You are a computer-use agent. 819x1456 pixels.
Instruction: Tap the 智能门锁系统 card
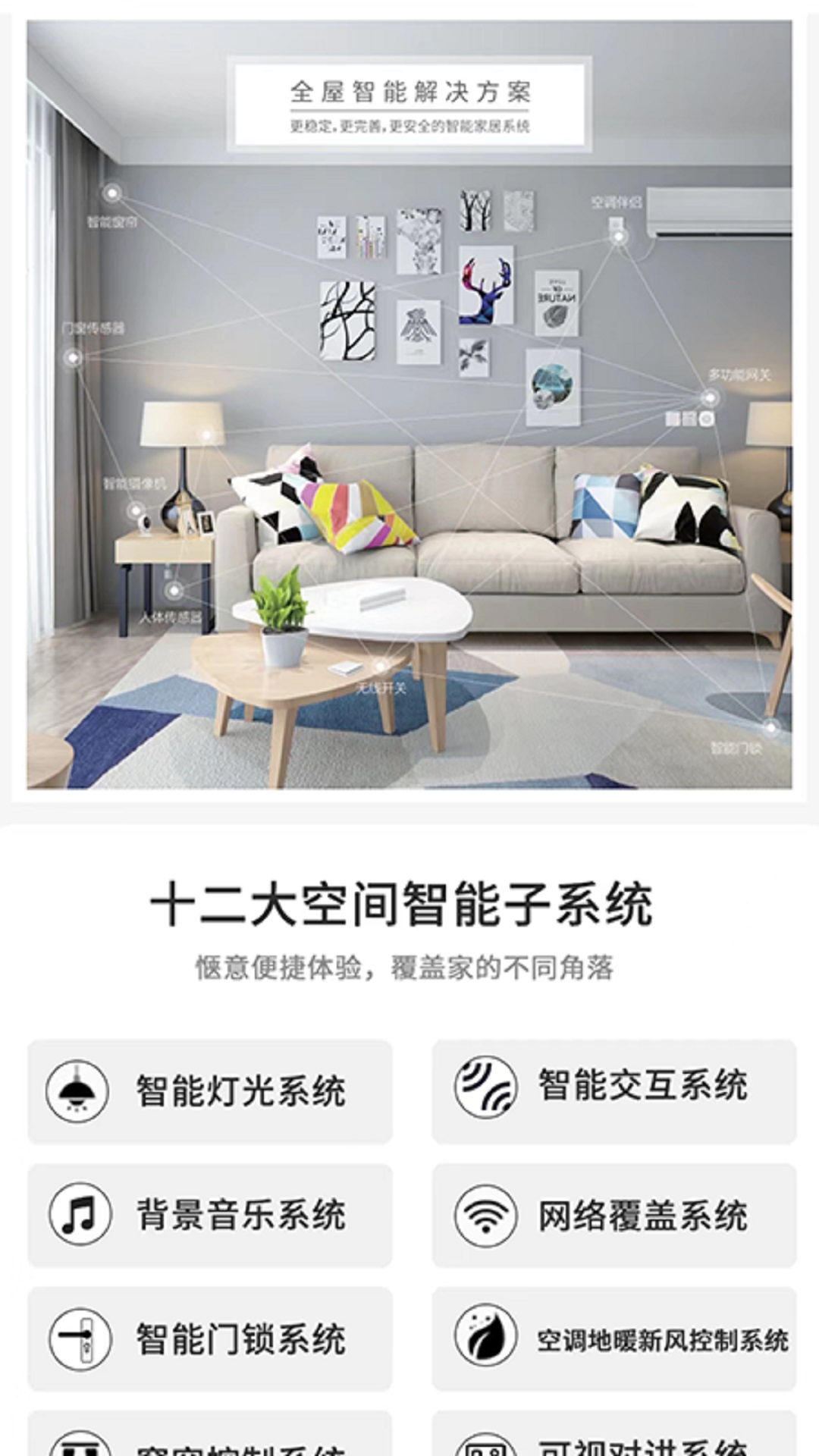click(x=210, y=1338)
